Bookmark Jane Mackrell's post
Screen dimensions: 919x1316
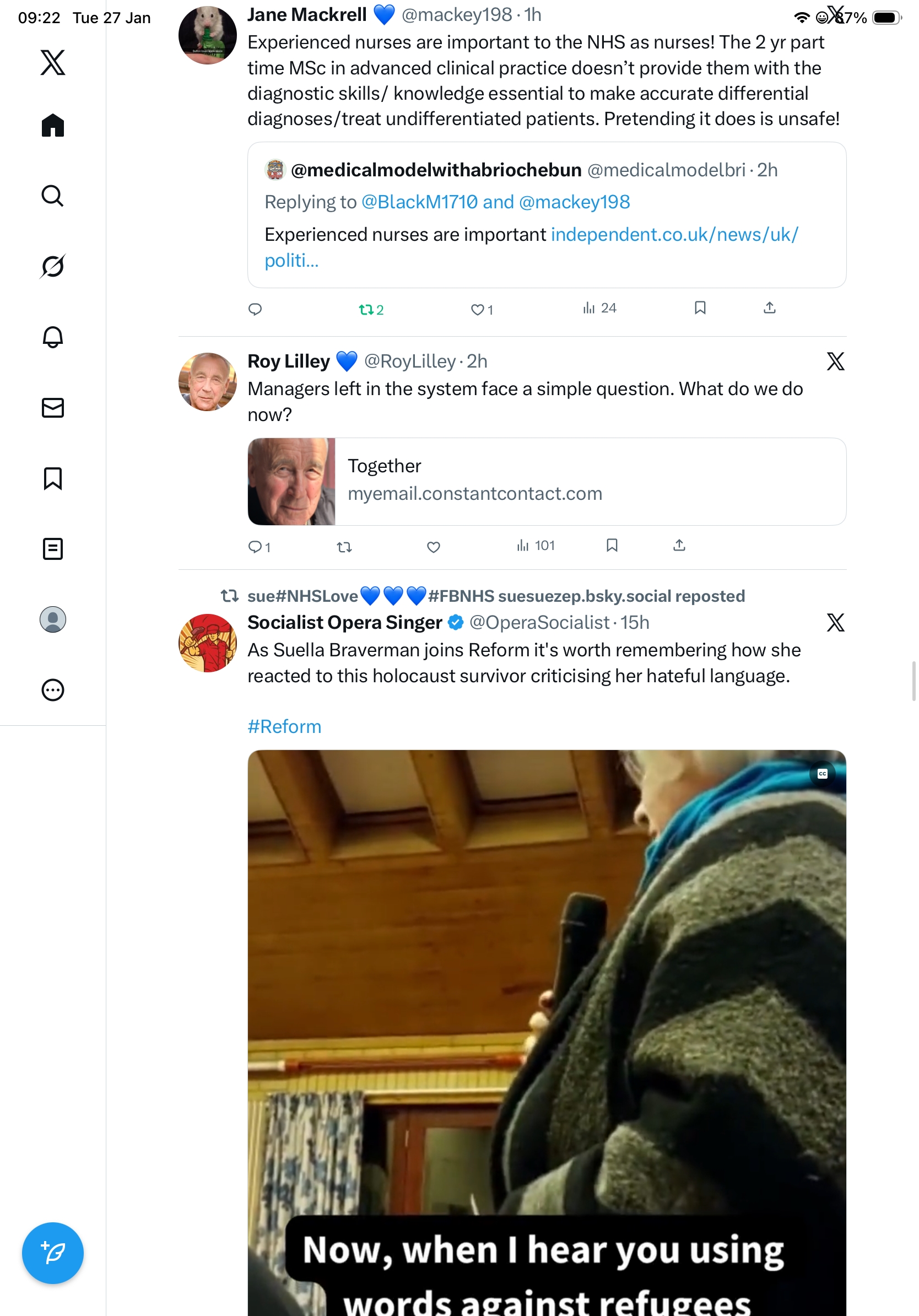point(700,308)
